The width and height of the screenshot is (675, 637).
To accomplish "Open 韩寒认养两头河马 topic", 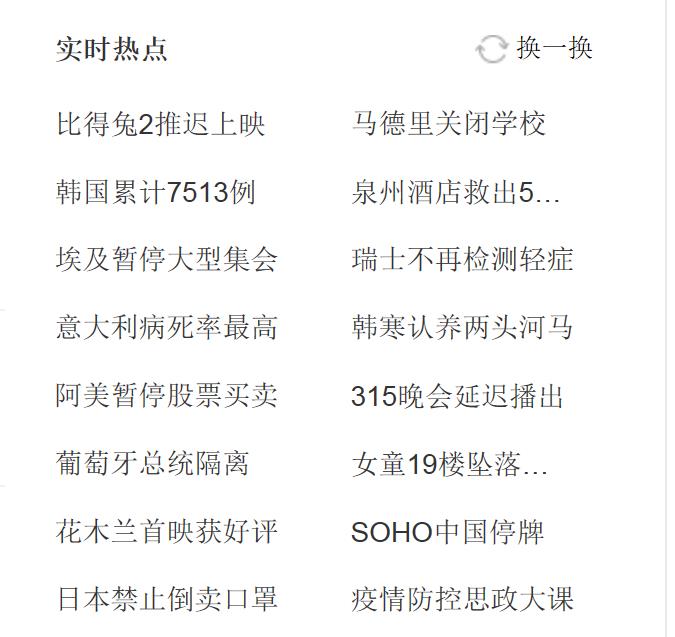I will pyautogui.click(x=462, y=327).
